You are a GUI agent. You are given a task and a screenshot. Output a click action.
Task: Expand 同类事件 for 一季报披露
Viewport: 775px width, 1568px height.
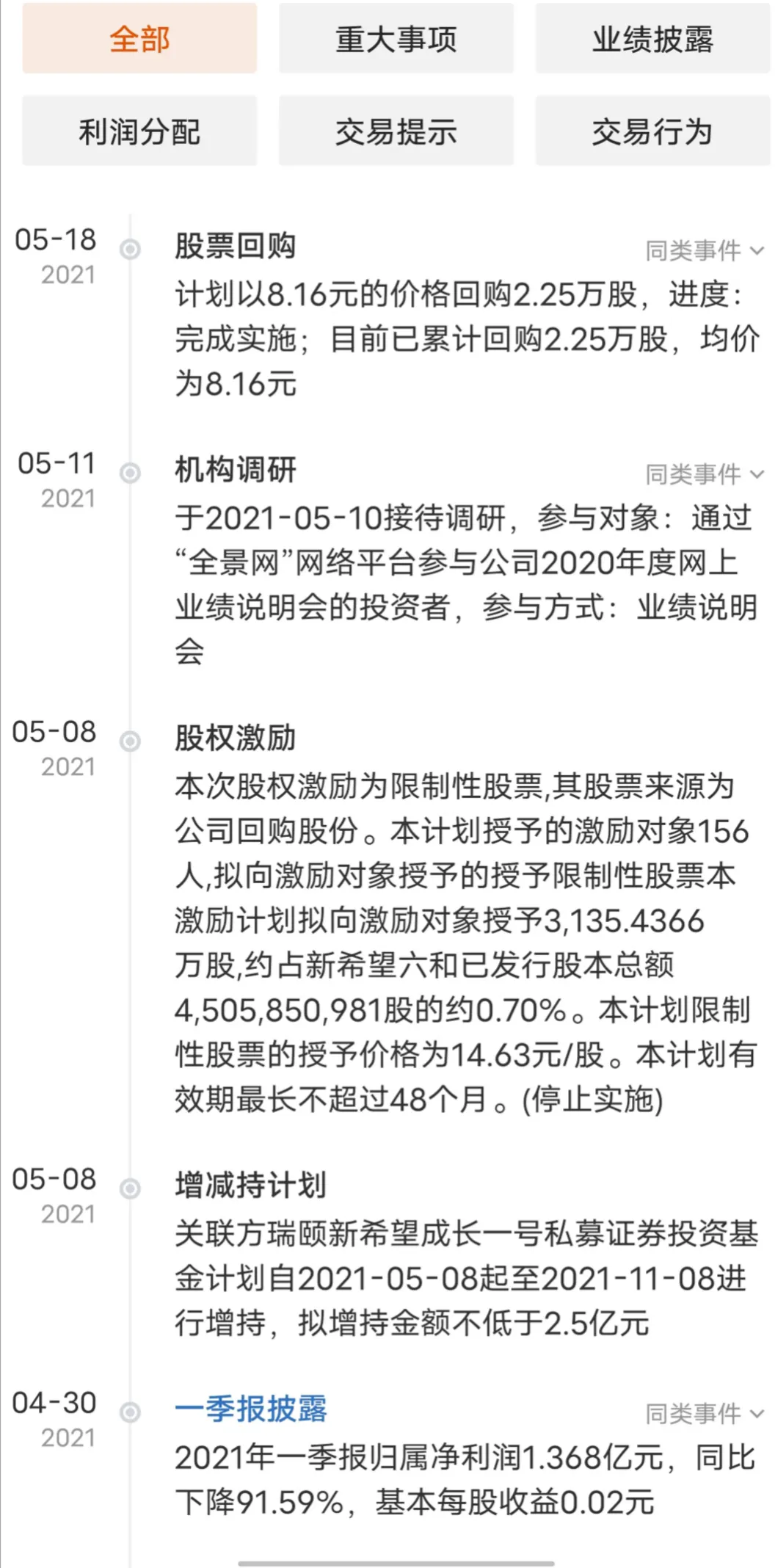704,1413
